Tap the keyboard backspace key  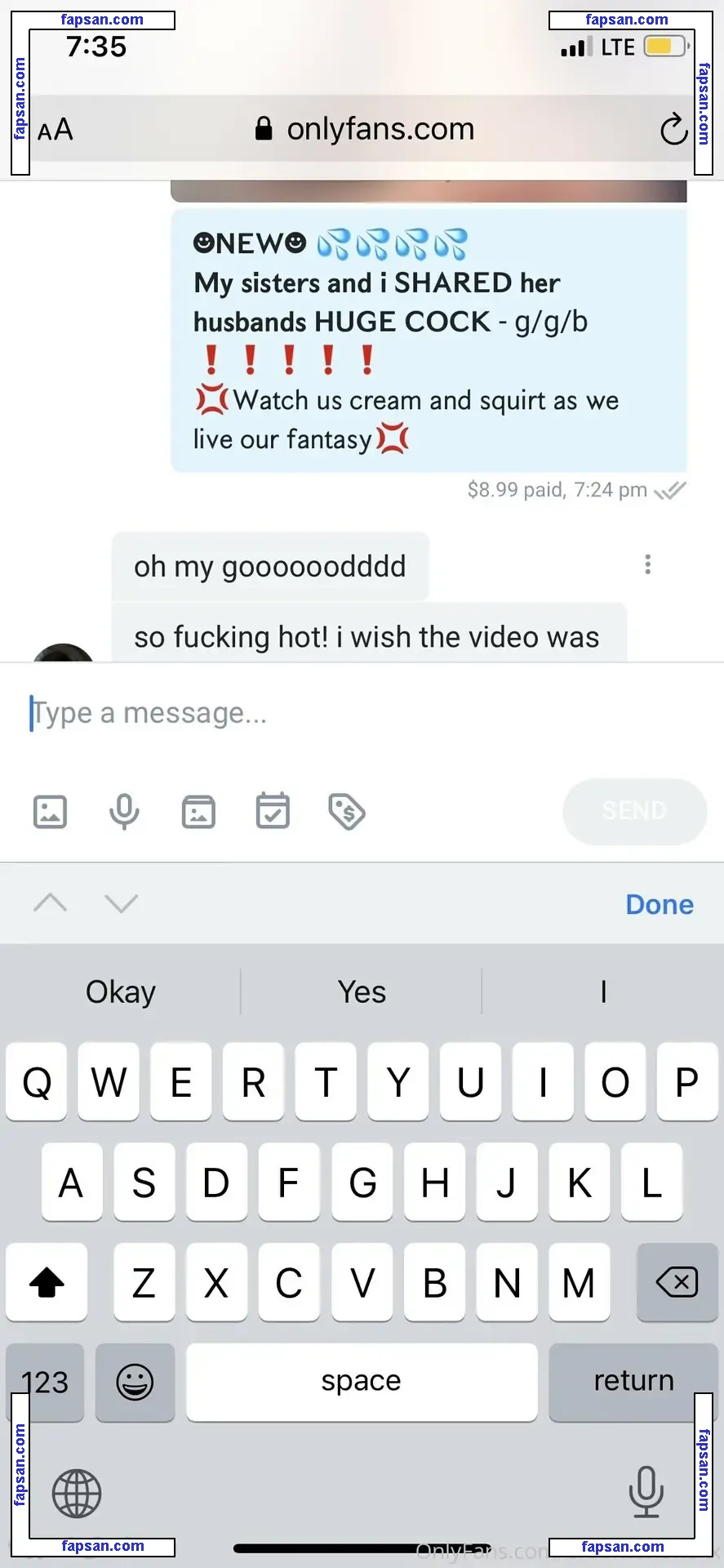tap(677, 1282)
